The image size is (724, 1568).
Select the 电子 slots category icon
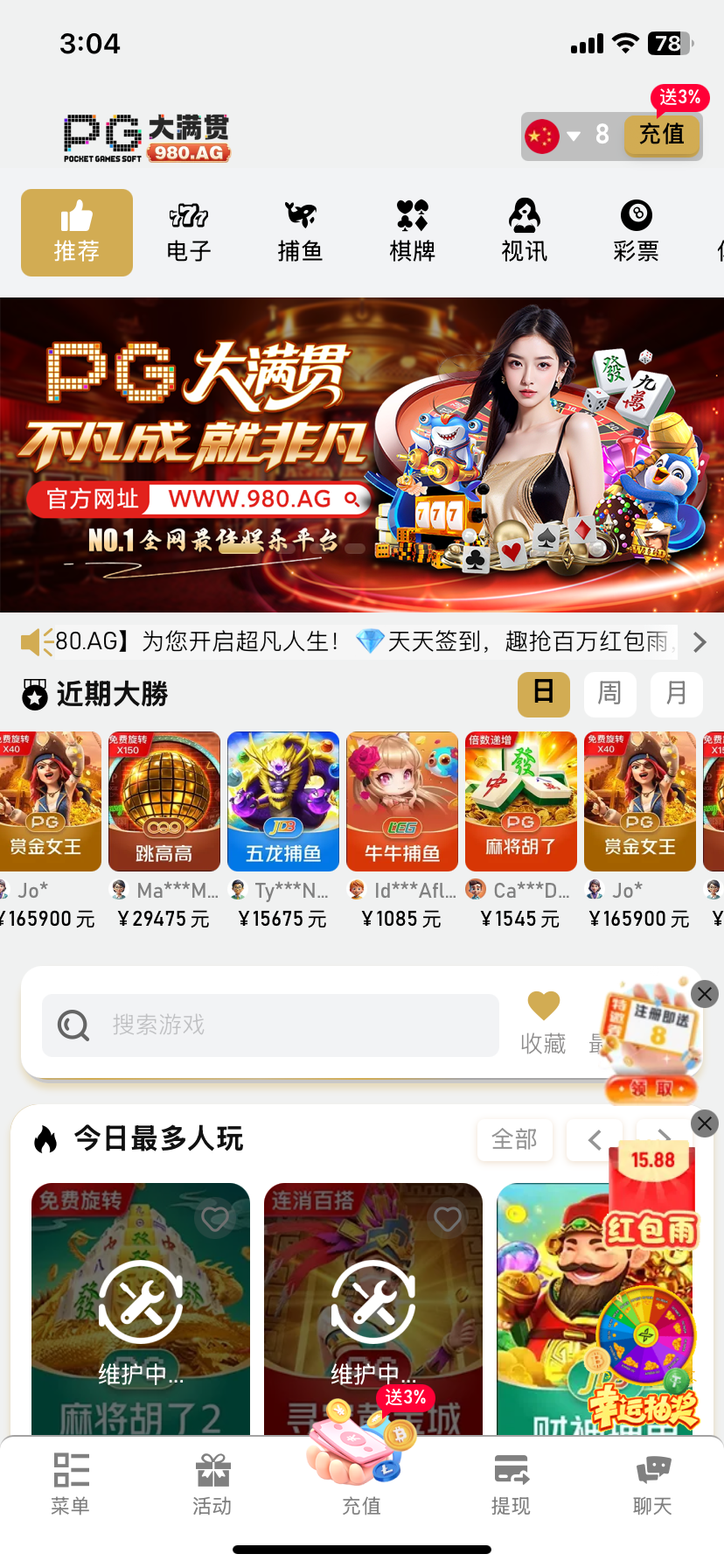point(187,232)
